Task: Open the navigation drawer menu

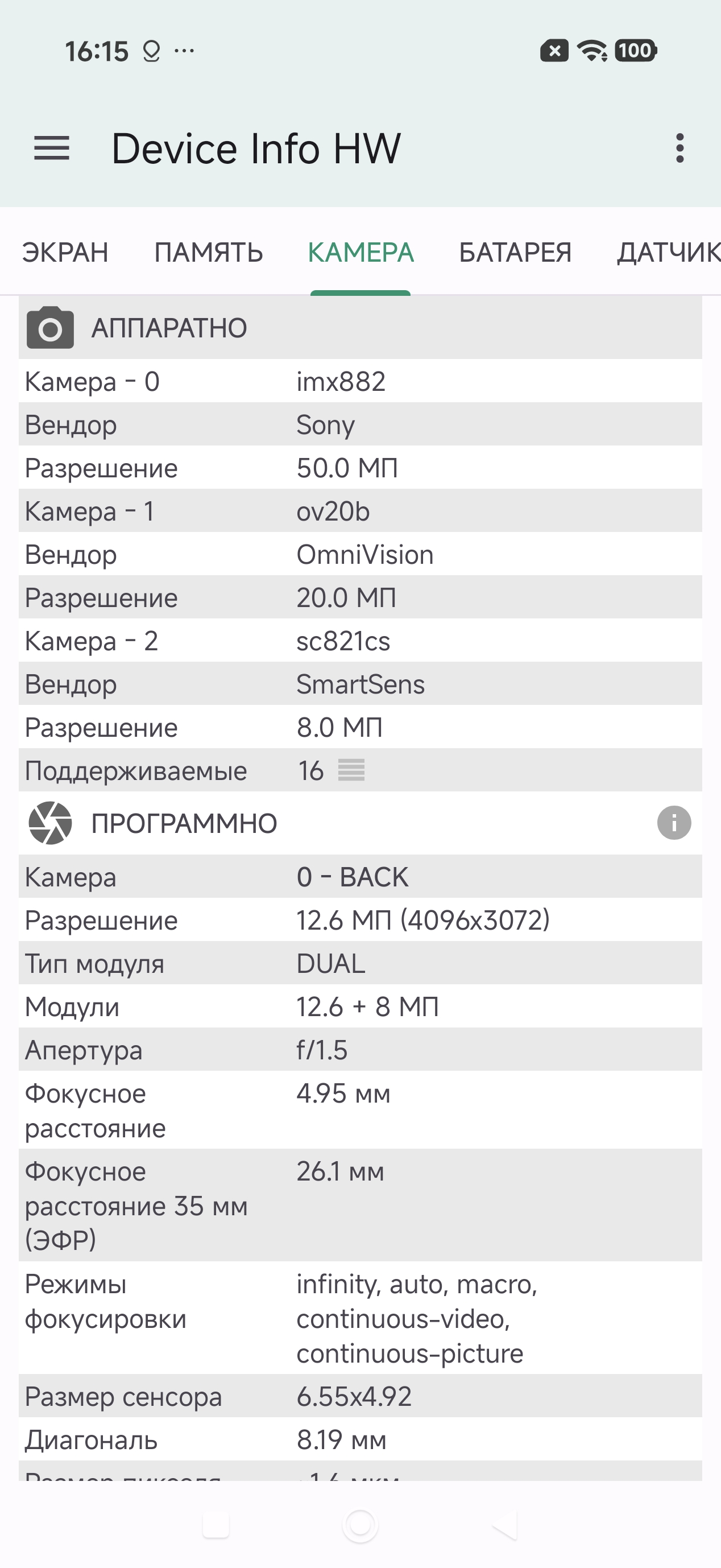Action: [x=52, y=148]
